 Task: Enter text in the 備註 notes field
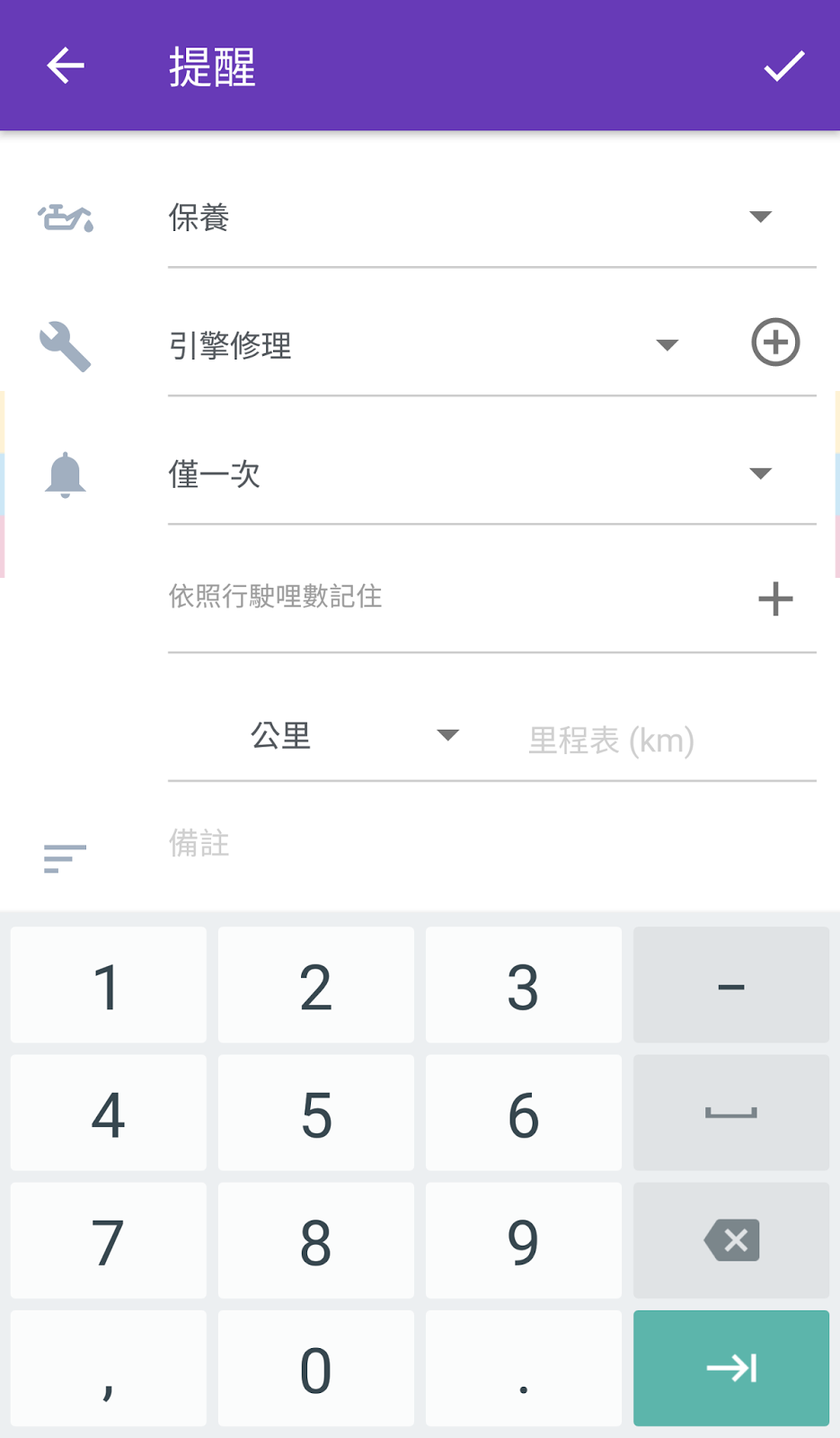491,844
